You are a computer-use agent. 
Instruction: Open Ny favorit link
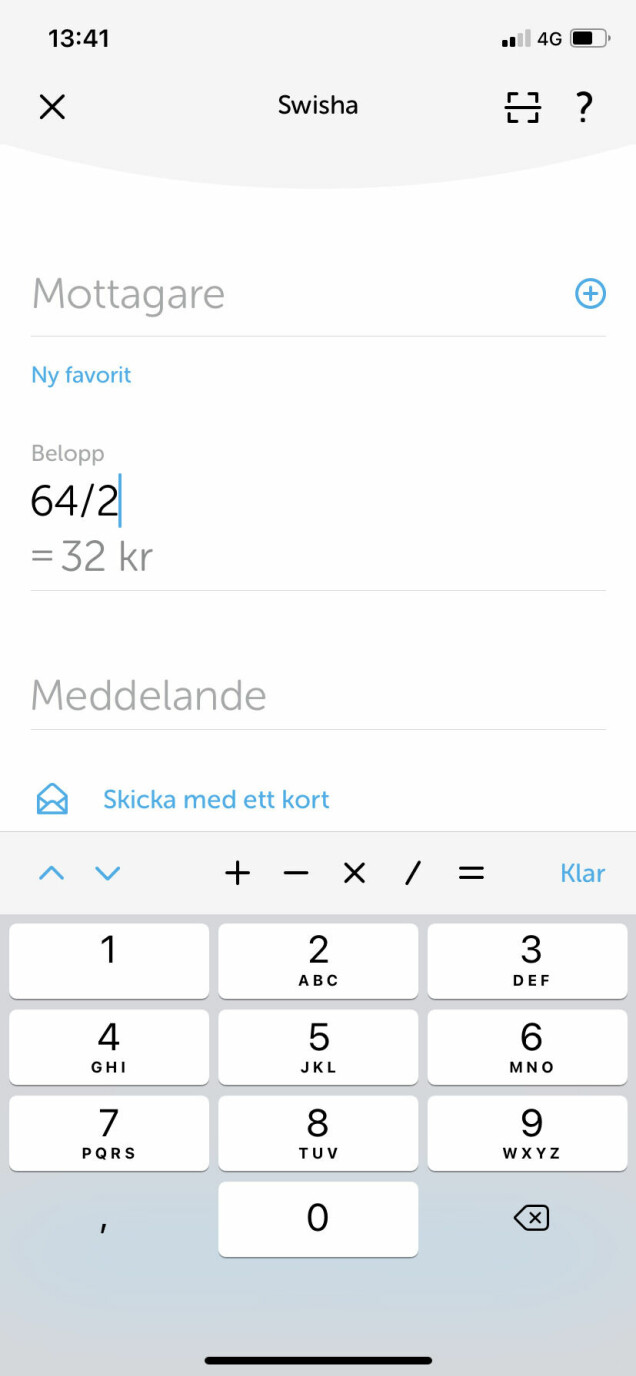(x=81, y=375)
